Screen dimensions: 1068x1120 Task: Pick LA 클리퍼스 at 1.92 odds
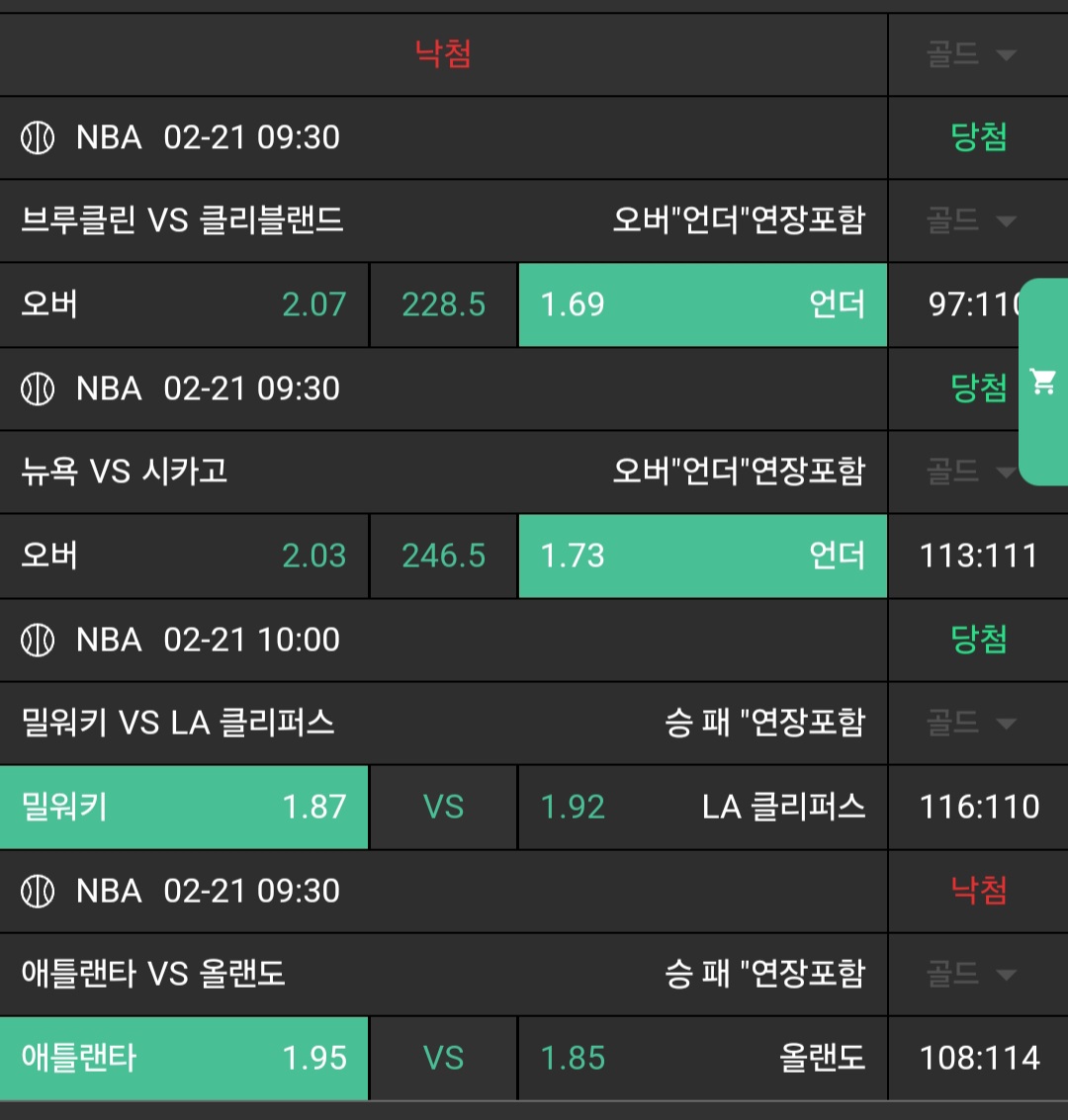click(702, 807)
